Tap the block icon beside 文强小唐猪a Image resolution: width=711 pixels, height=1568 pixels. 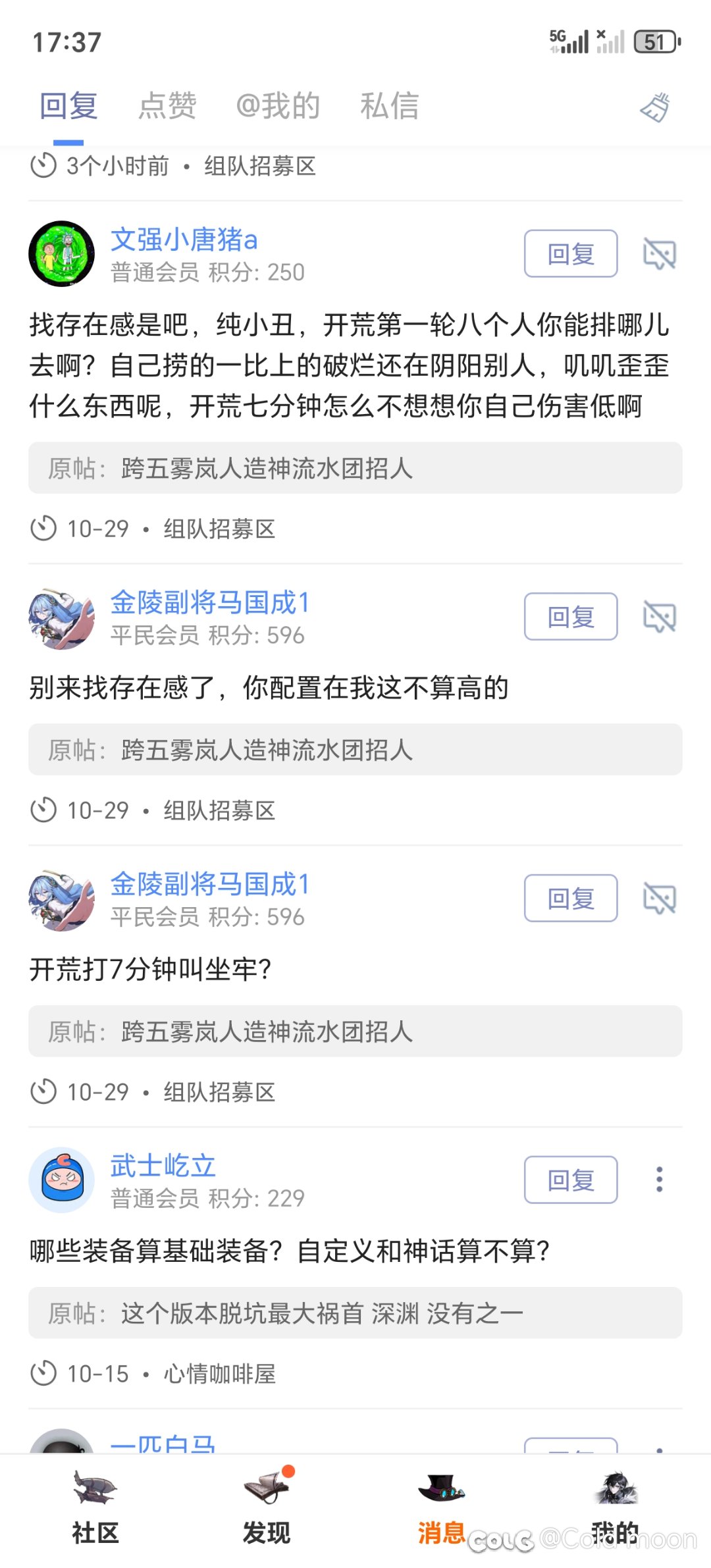pos(659,254)
